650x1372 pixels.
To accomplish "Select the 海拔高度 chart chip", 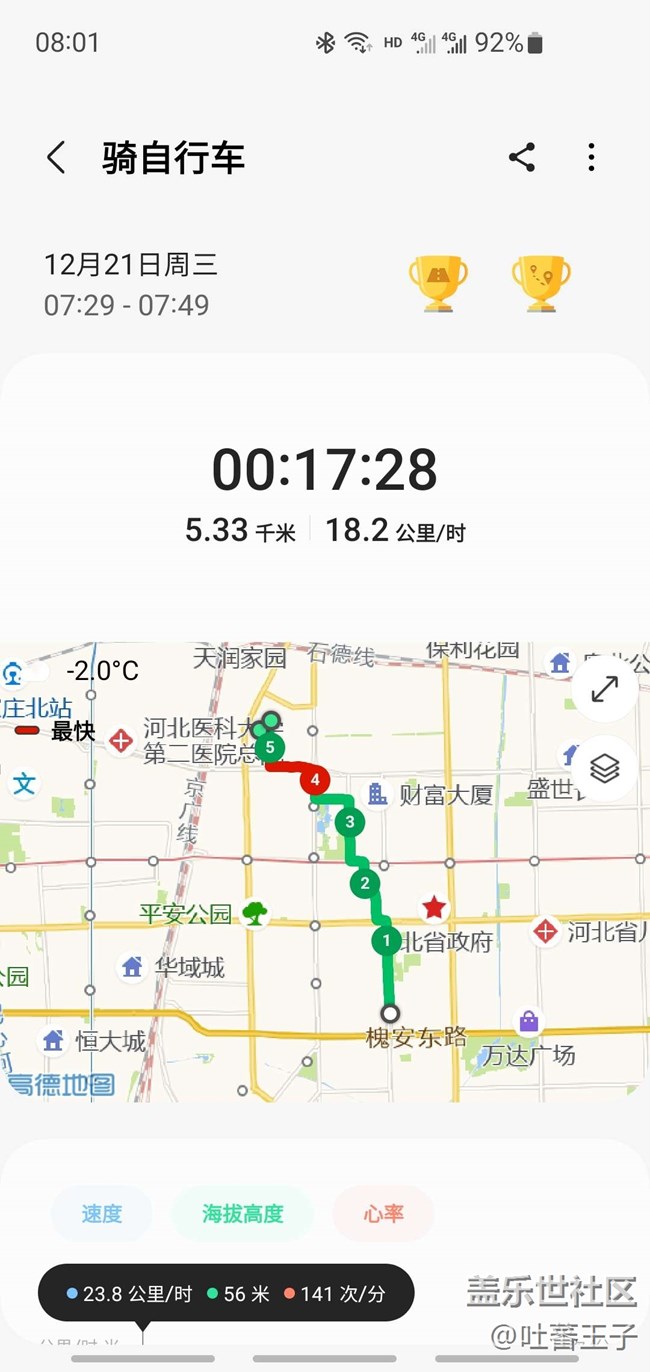I will point(243,1214).
